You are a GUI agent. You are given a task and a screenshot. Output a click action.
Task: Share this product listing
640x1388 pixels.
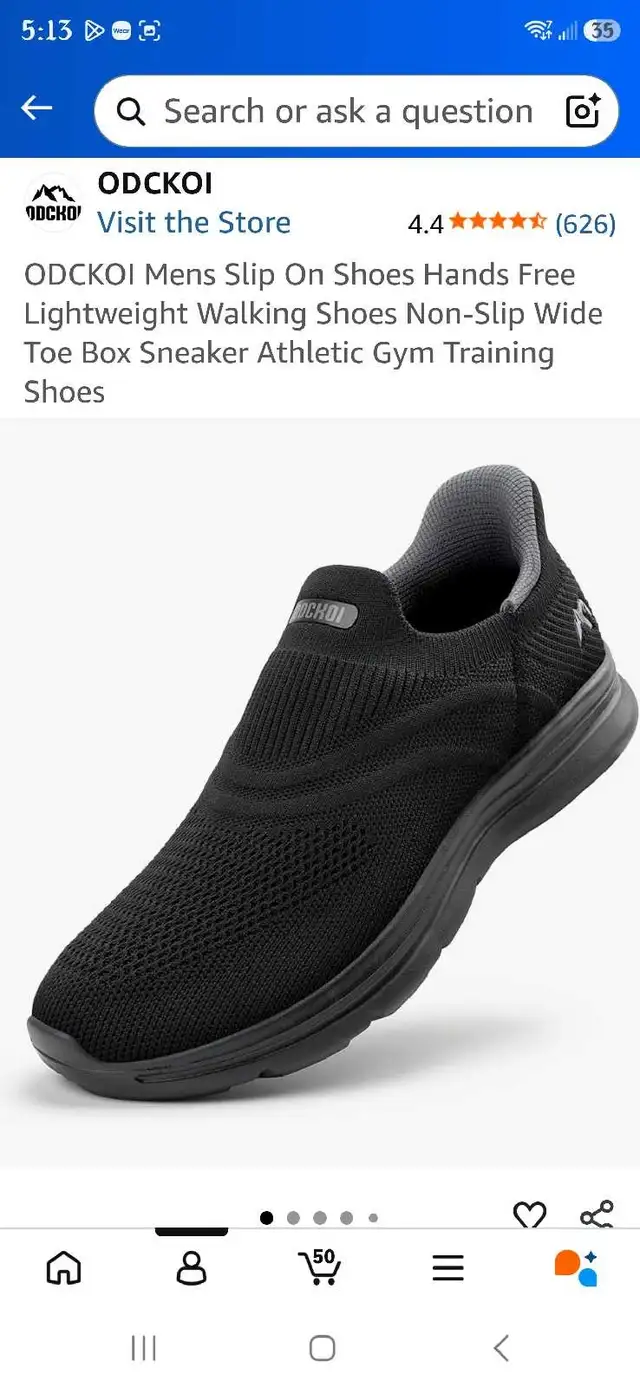[597, 1215]
